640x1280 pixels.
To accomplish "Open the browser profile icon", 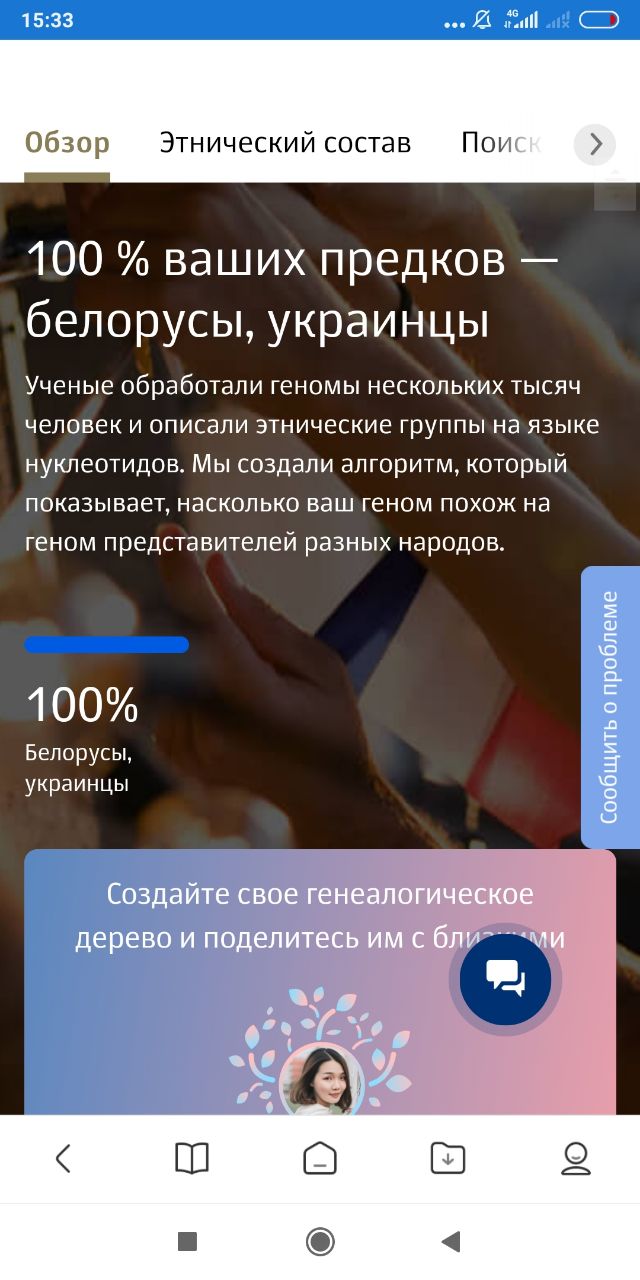I will click(576, 1159).
